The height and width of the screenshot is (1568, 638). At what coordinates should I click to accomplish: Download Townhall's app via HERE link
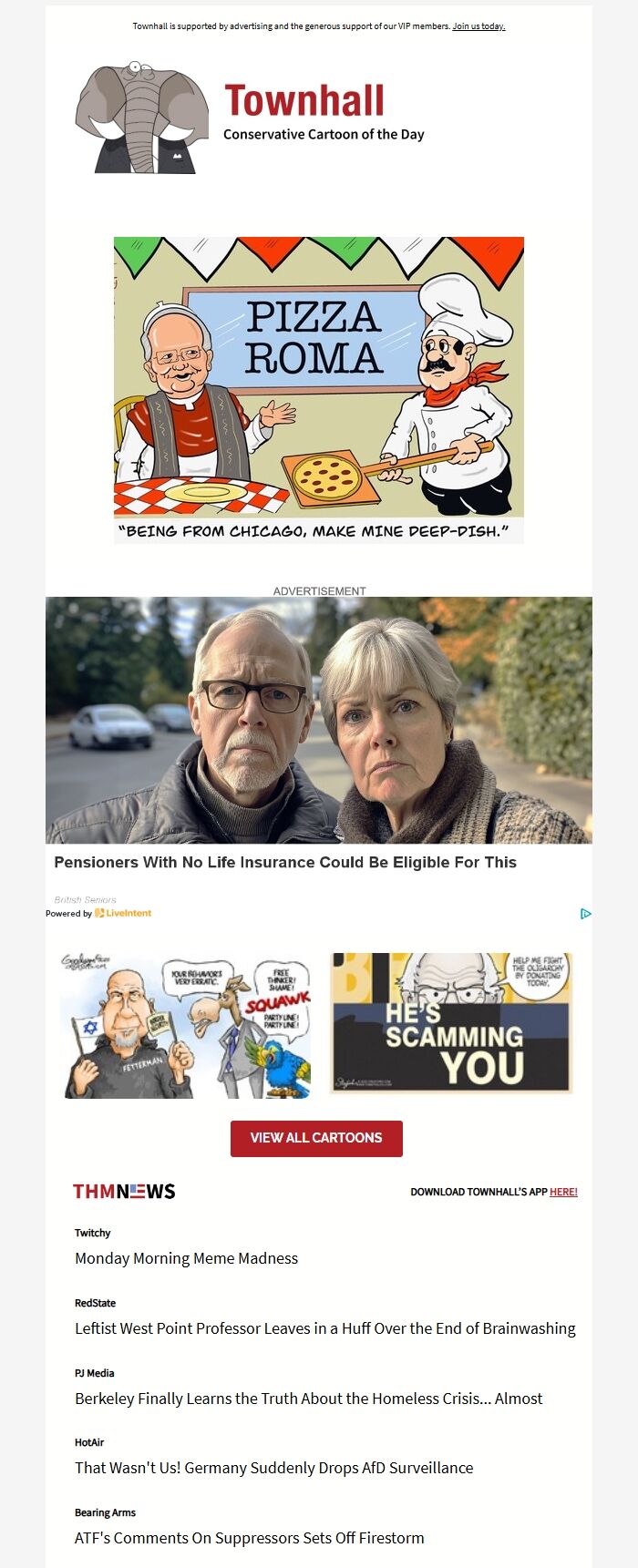563,1192
